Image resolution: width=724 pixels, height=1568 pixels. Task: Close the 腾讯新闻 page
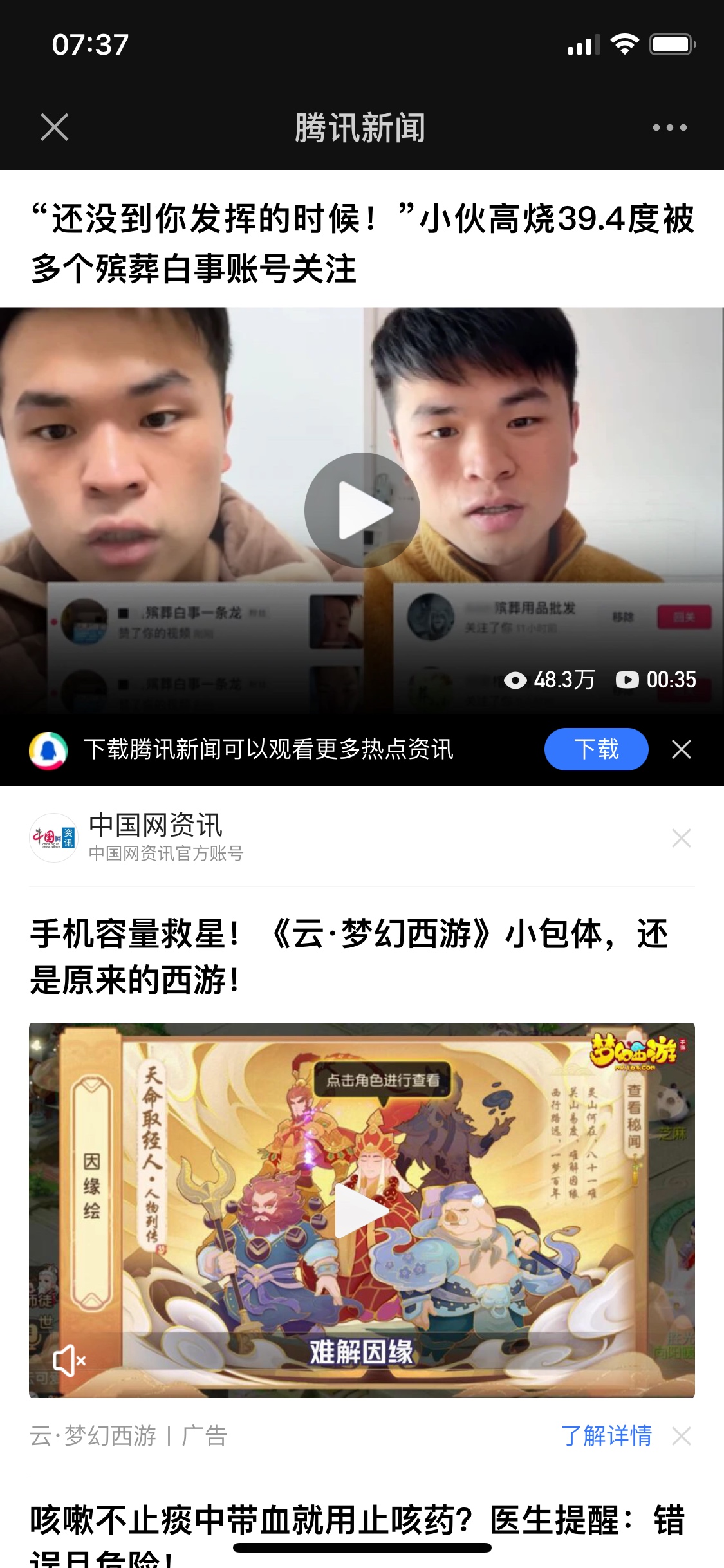tap(55, 127)
